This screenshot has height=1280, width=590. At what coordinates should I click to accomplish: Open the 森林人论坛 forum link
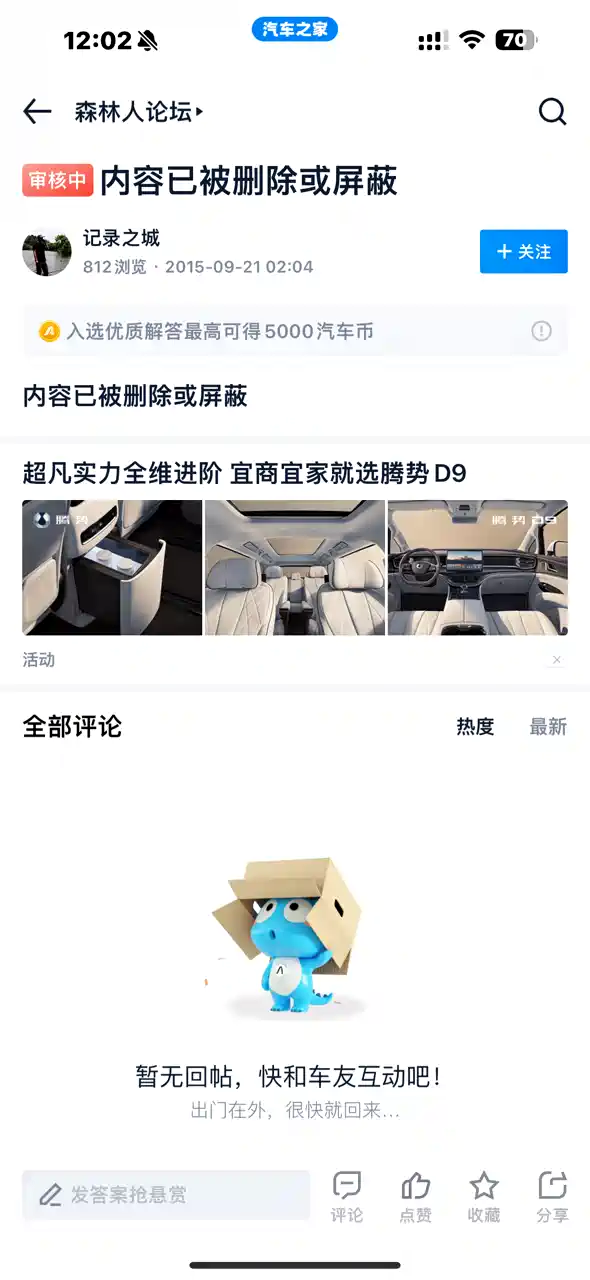point(139,112)
